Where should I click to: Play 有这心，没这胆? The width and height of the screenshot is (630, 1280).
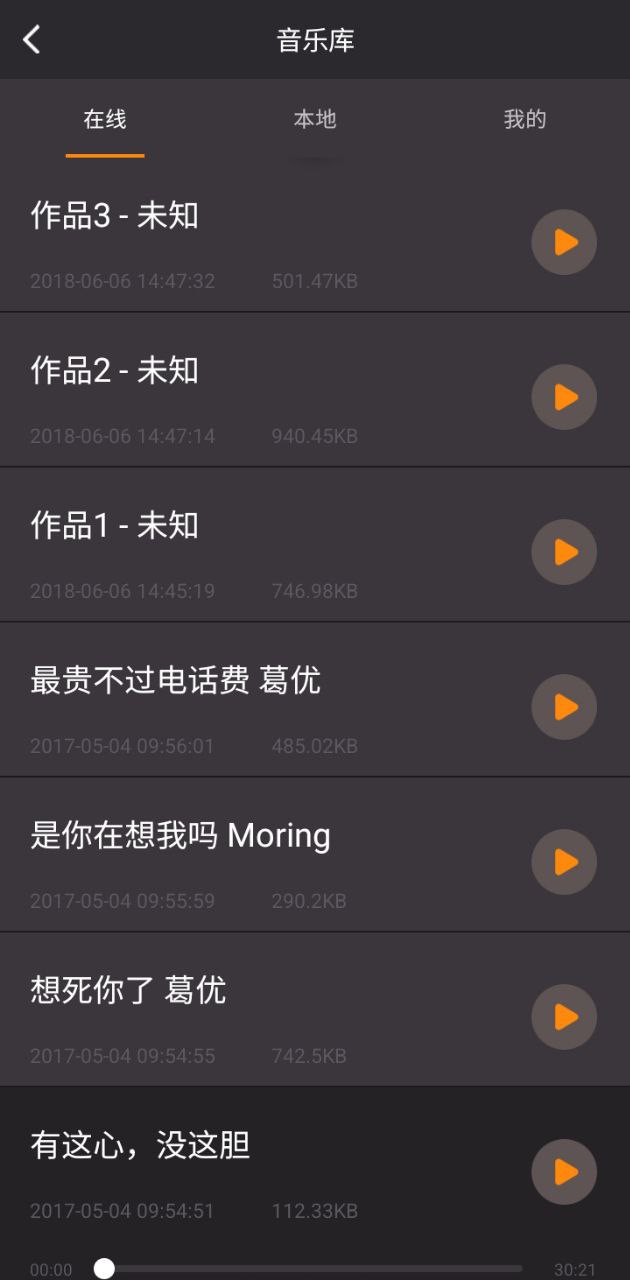[564, 1172]
